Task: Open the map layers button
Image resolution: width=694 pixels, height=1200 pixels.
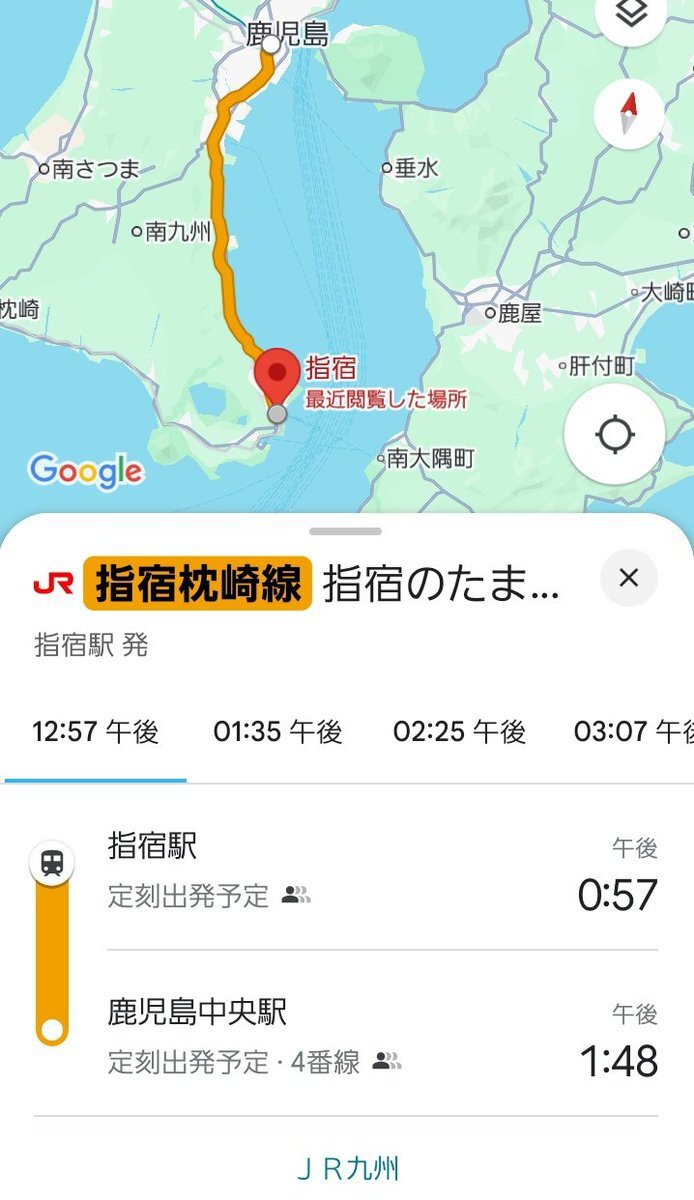Action: pyautogui.click(x=629, y=17)
